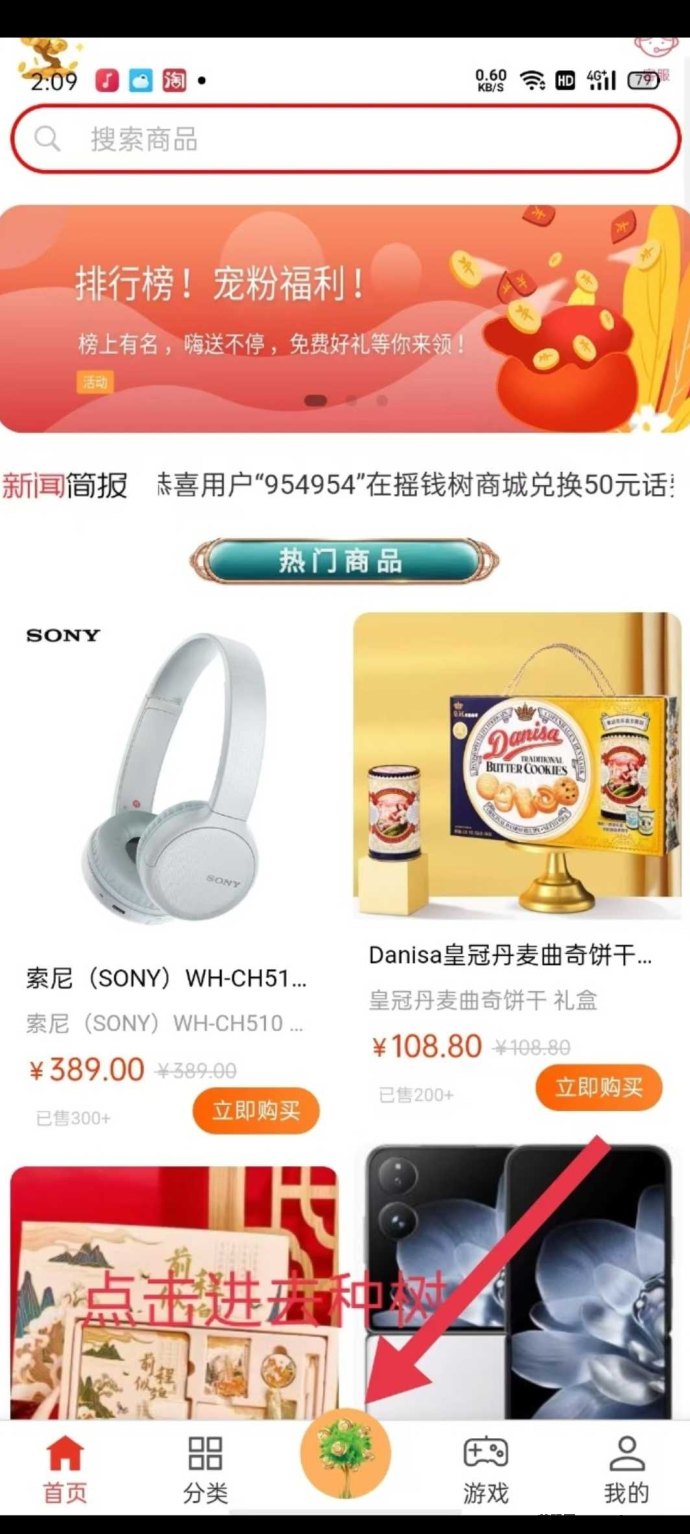Open the 搜索商品 search box
This screenshot has width=690, height=1534.
point(345,139)
